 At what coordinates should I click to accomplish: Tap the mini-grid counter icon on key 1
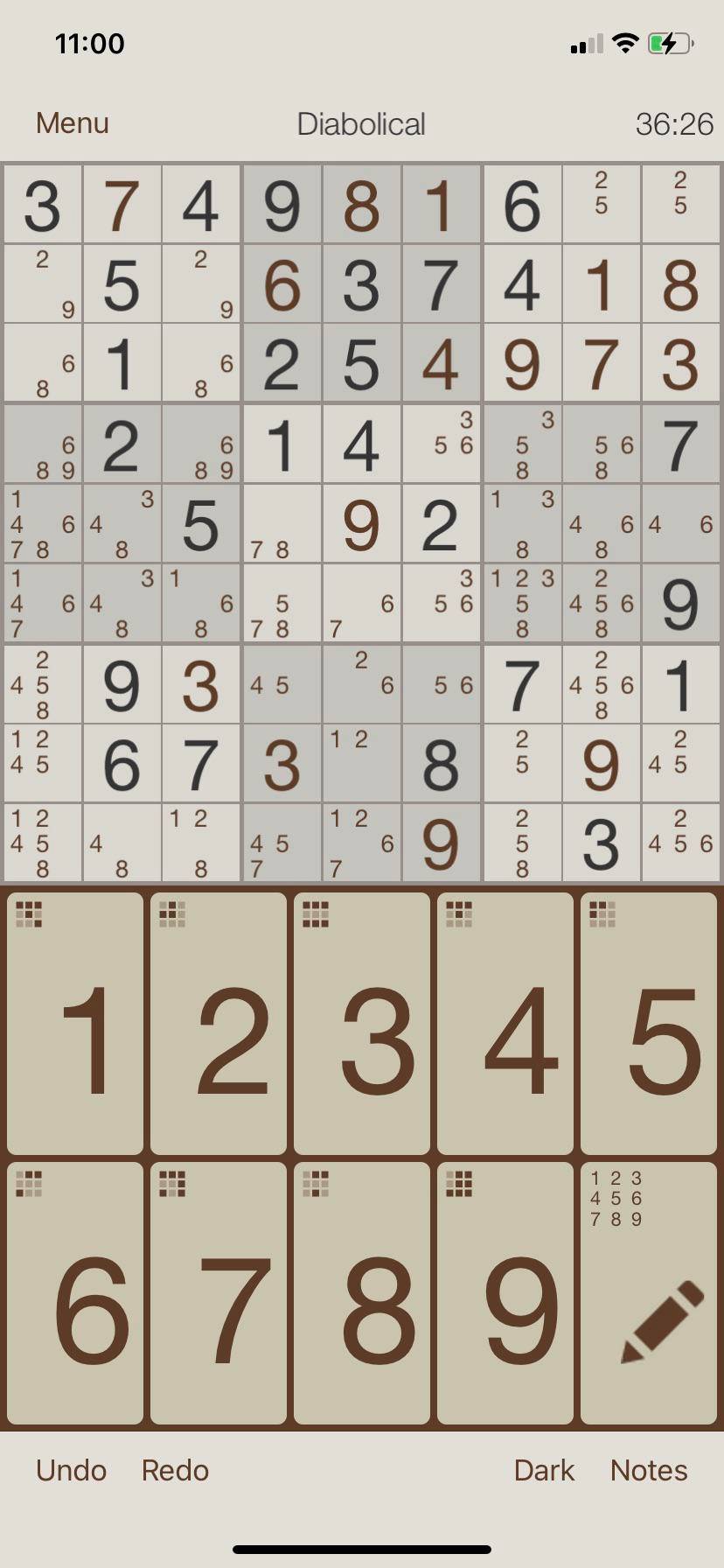tap(29, 914)
